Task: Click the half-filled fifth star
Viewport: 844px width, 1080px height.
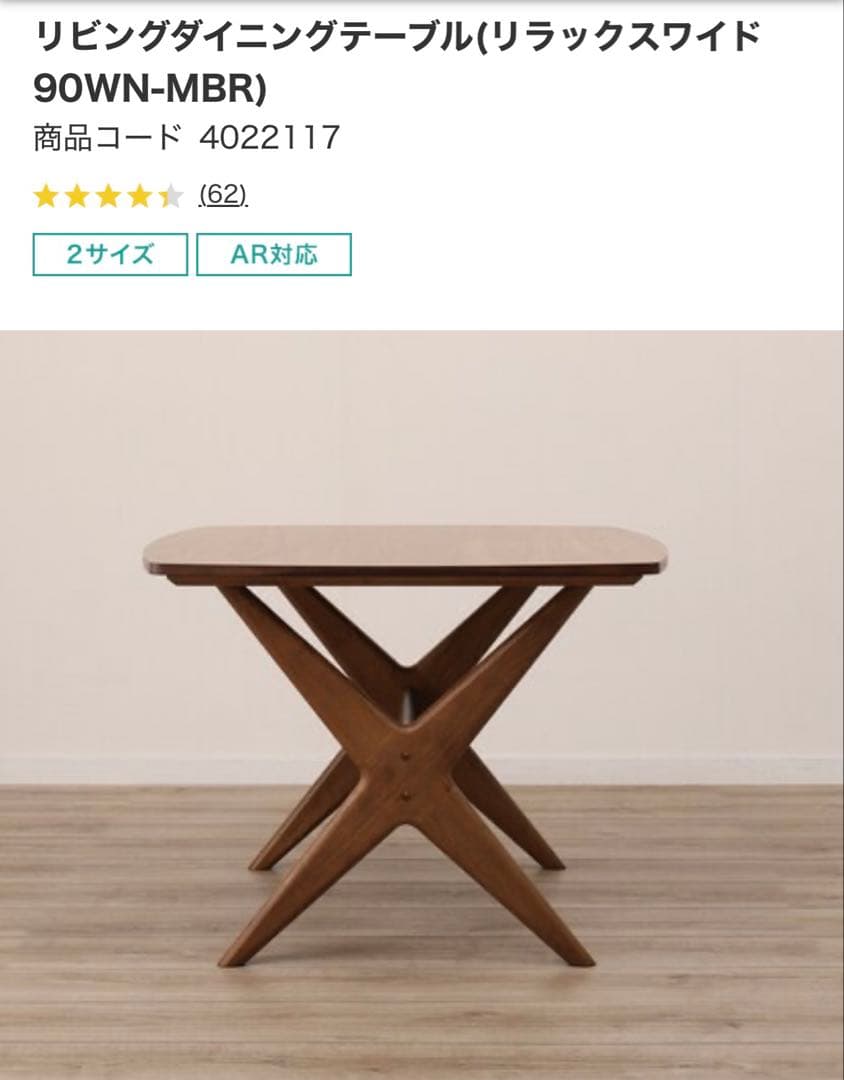Action: tap(172, 197)
